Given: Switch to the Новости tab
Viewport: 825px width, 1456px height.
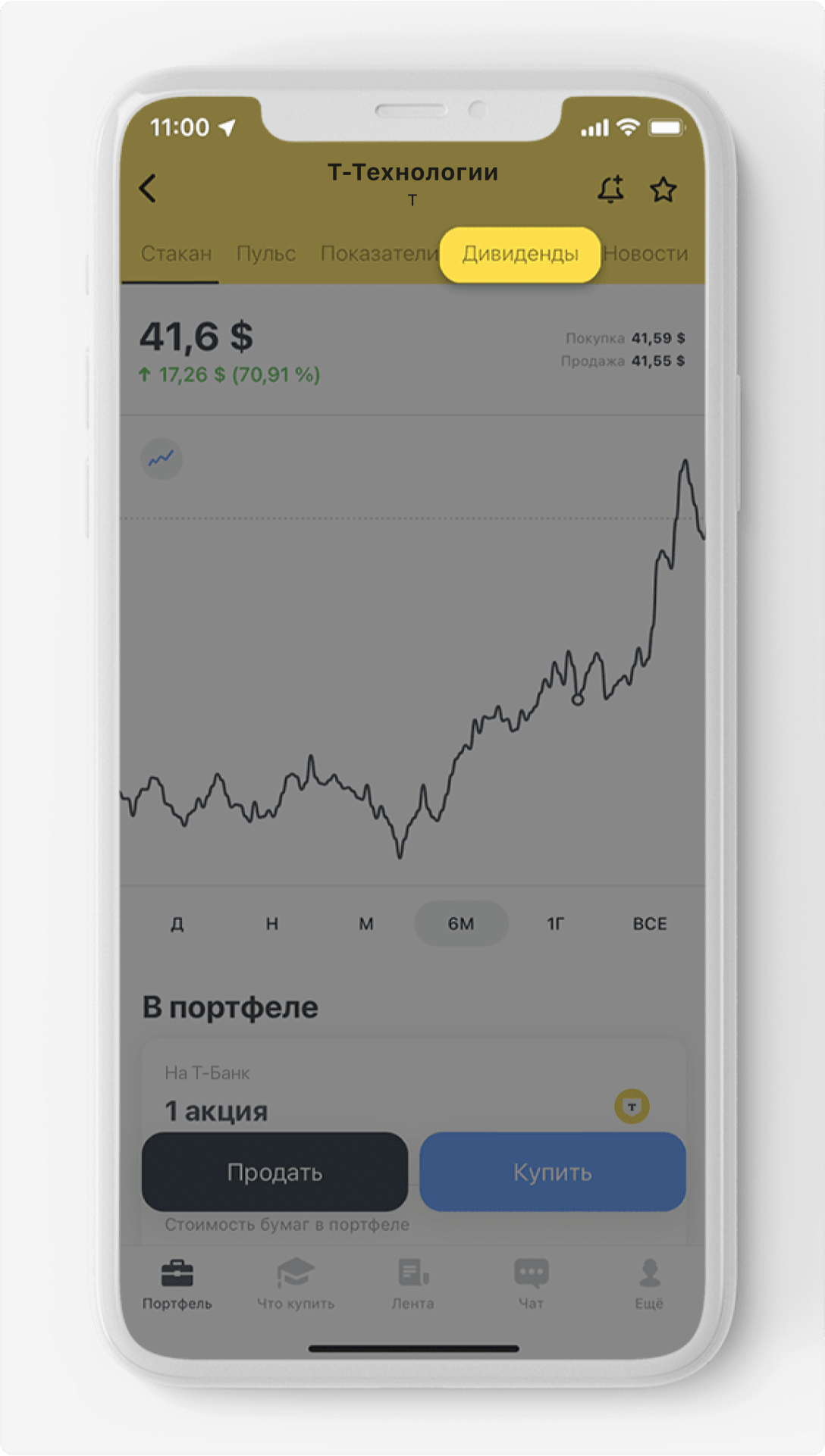Looking at the screenshot, I should pos(646,253).
